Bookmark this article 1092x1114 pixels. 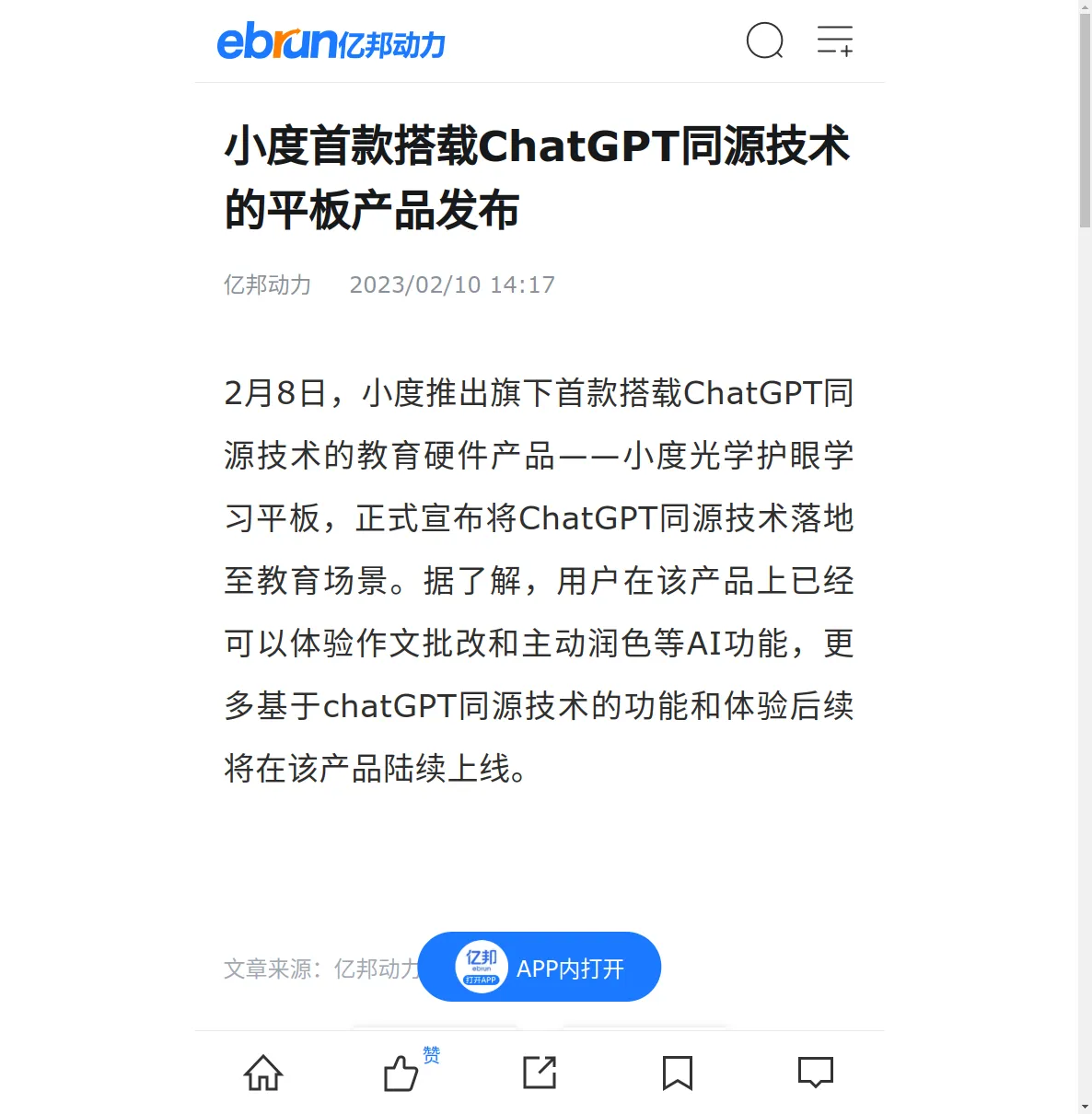tap(678, 1073)
